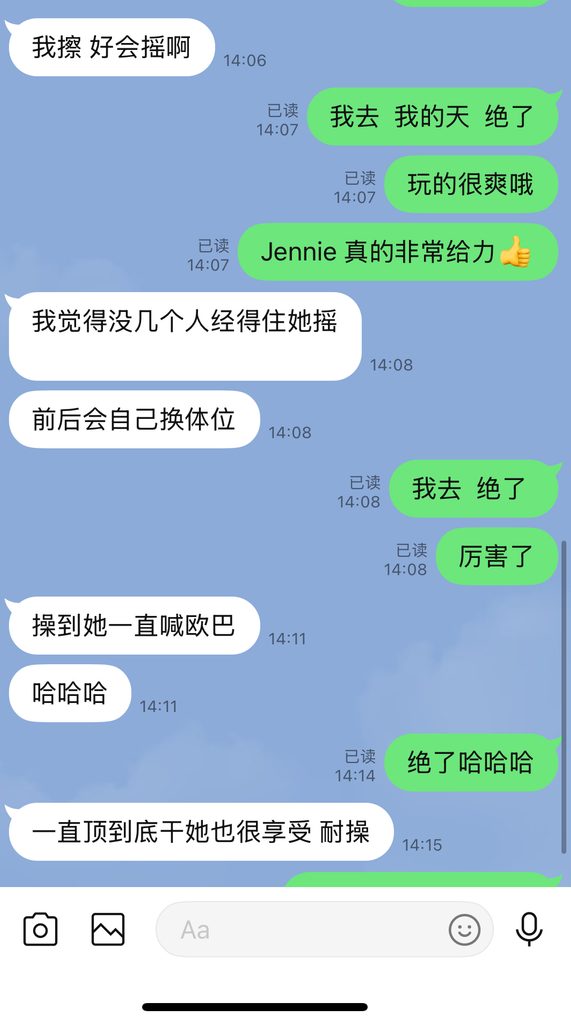This screenshot has width=571, height=1024.
Task: Open the camera to take a photo
Action: 41,929
